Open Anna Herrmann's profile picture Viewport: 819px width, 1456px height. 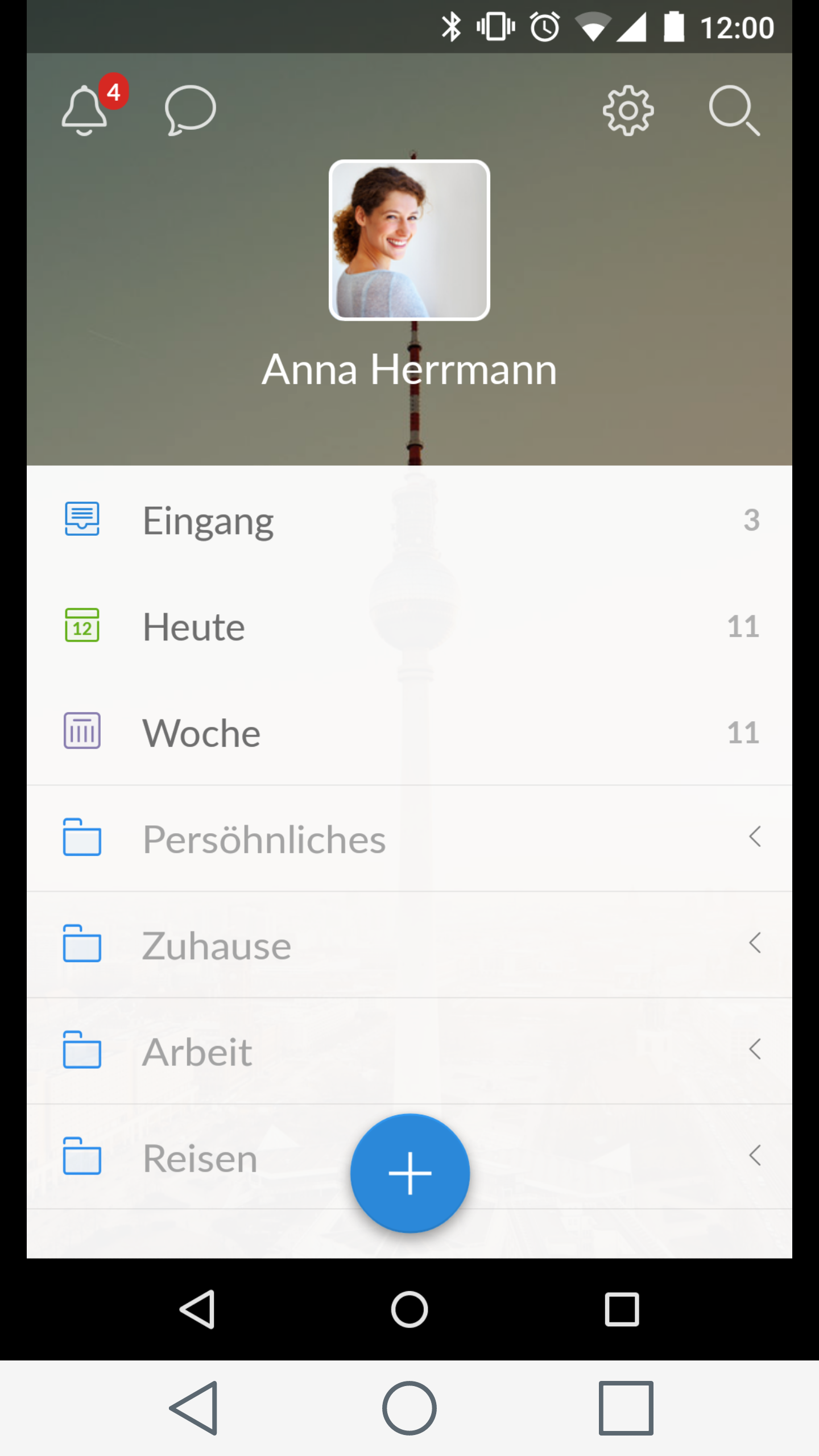[x=409, y=240]
